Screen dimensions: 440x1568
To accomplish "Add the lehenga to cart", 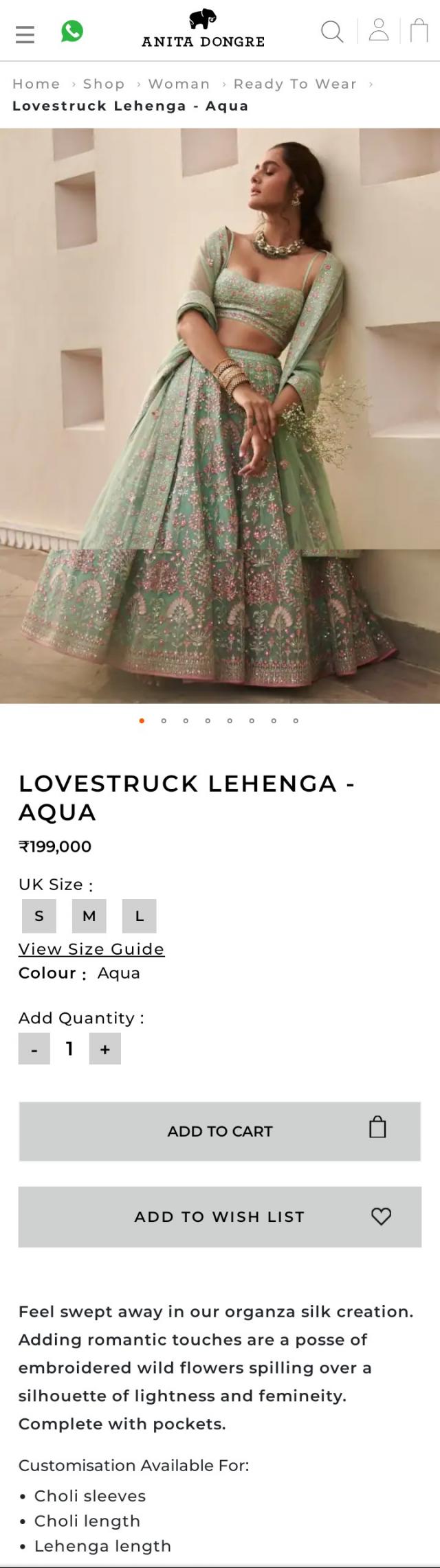I will coord(220,1131).
